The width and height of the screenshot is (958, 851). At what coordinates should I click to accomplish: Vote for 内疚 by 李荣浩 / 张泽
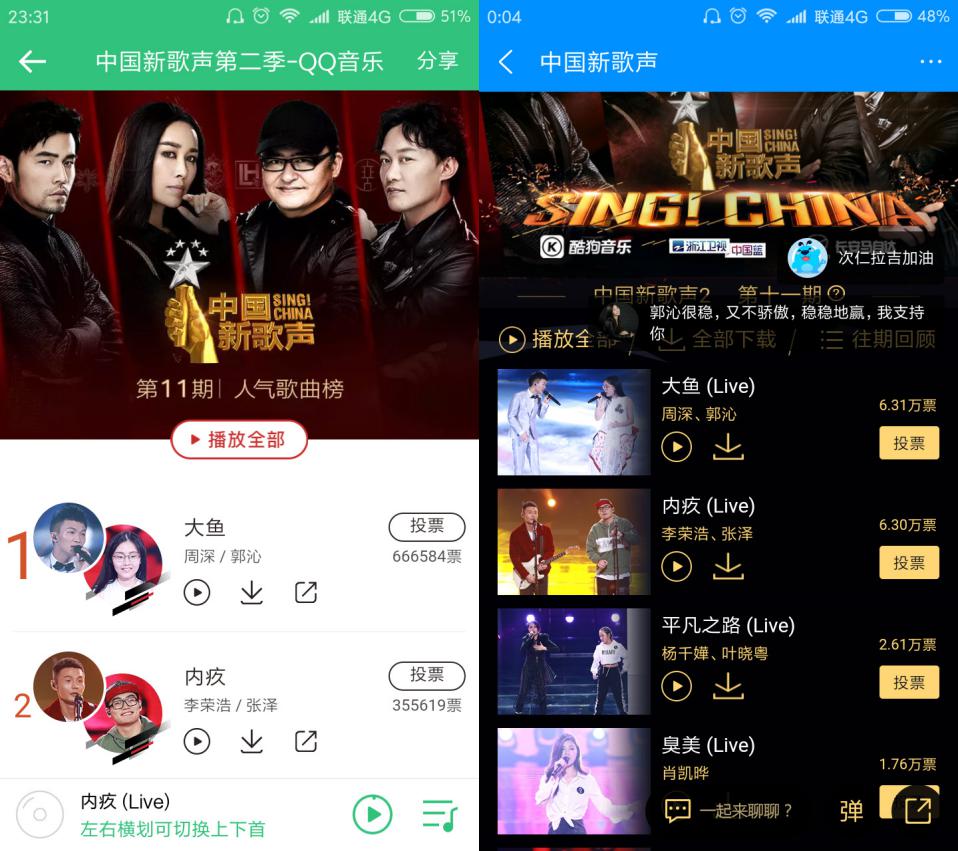426,675
